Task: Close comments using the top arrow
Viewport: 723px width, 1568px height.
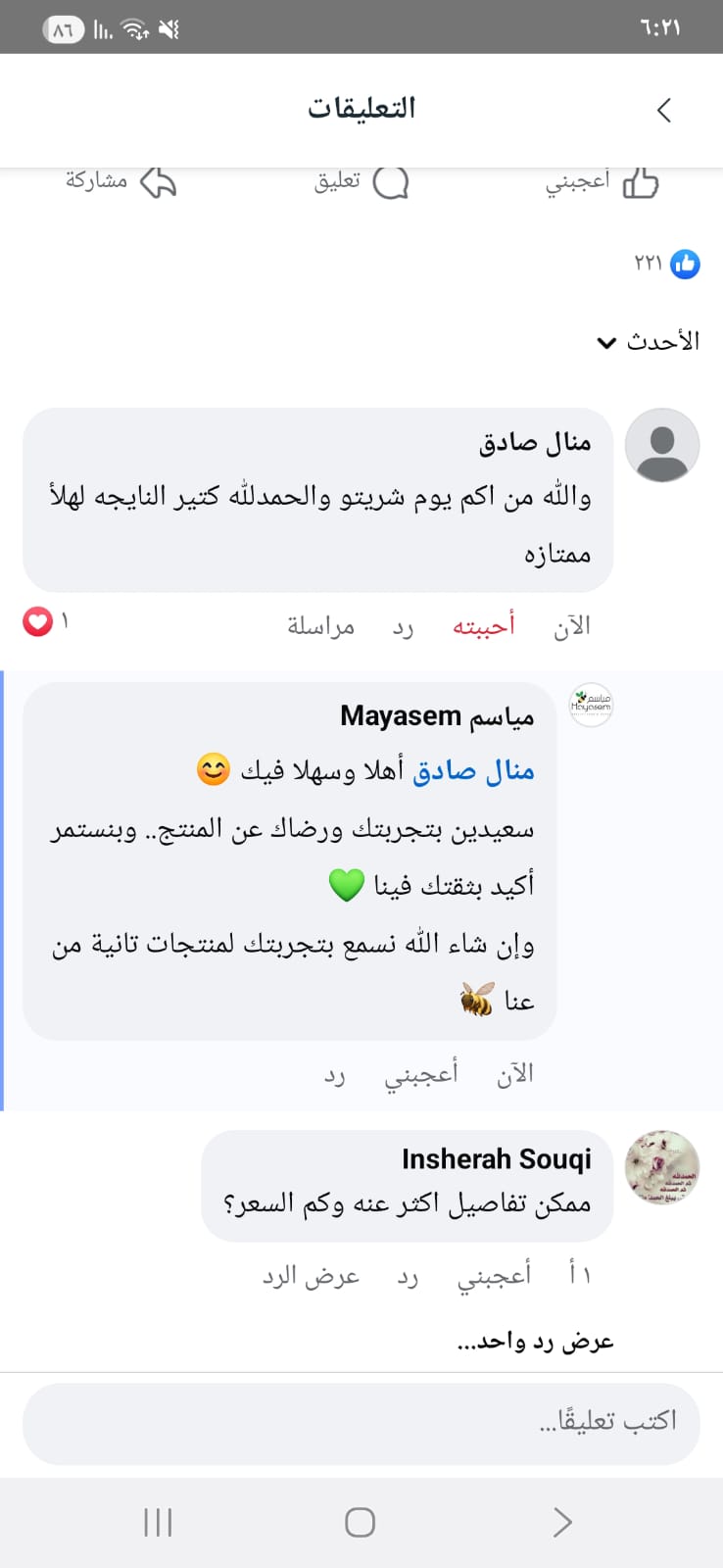Action: 663,110
